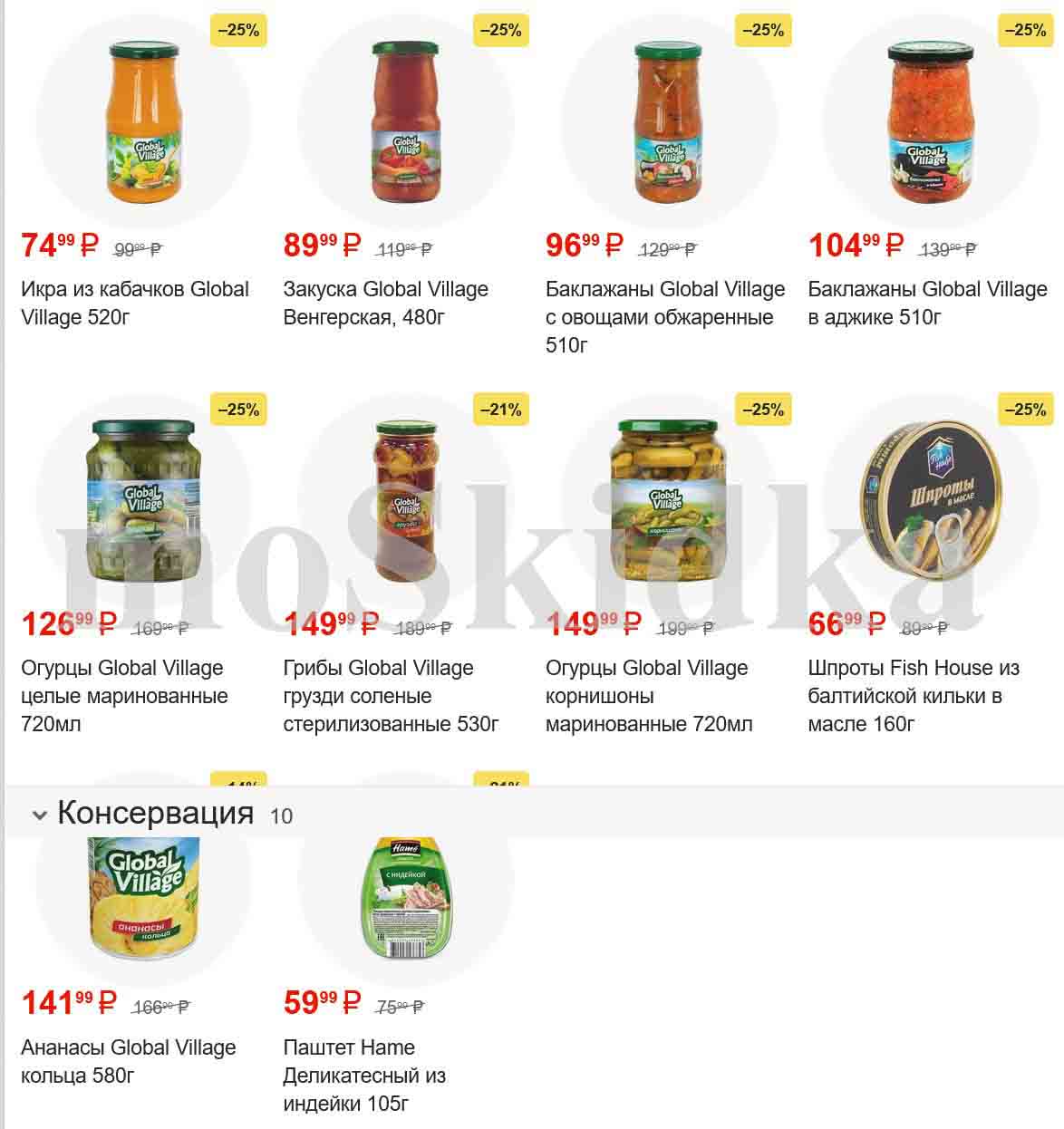Open Шпроты Fish House 160г product

pos(913,695)
